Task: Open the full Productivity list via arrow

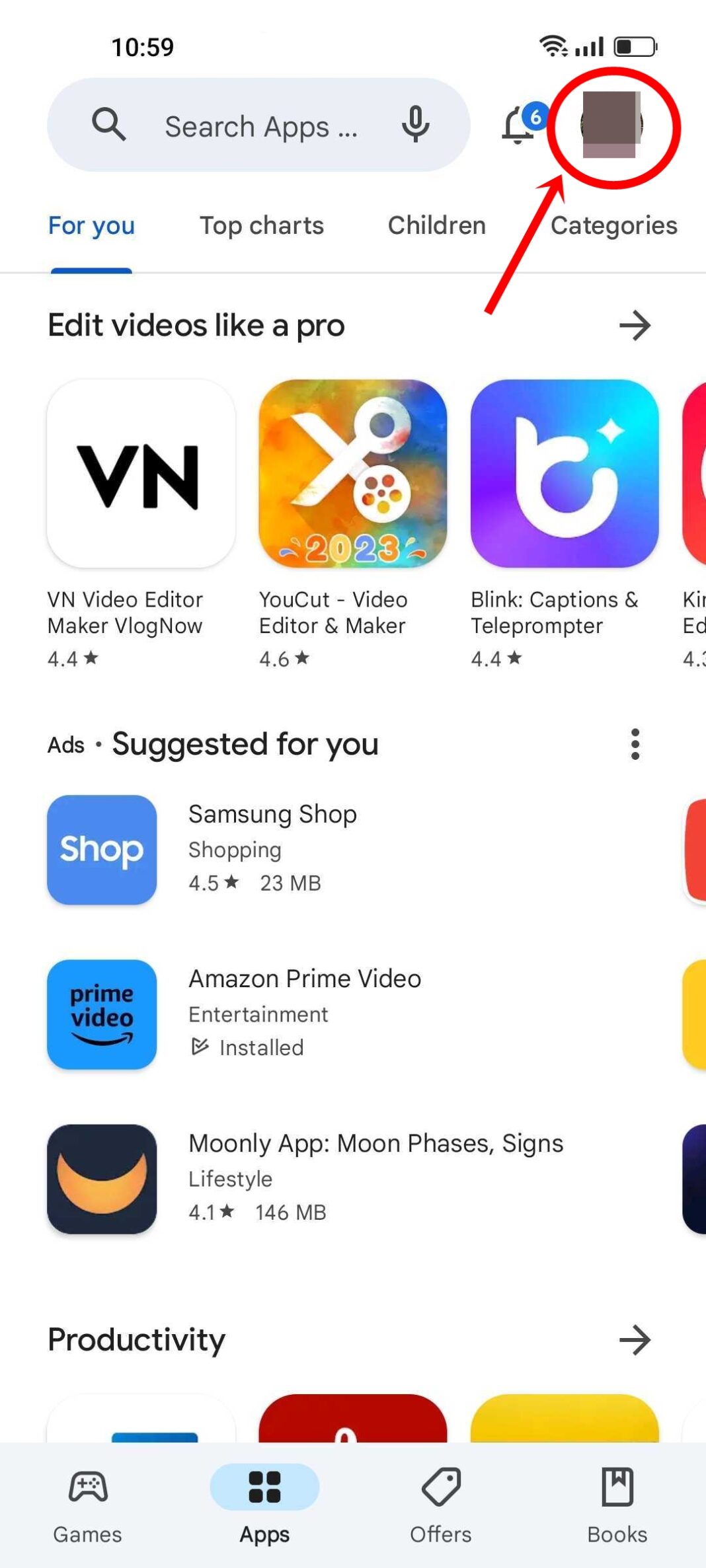Action: click(636, 1340)
